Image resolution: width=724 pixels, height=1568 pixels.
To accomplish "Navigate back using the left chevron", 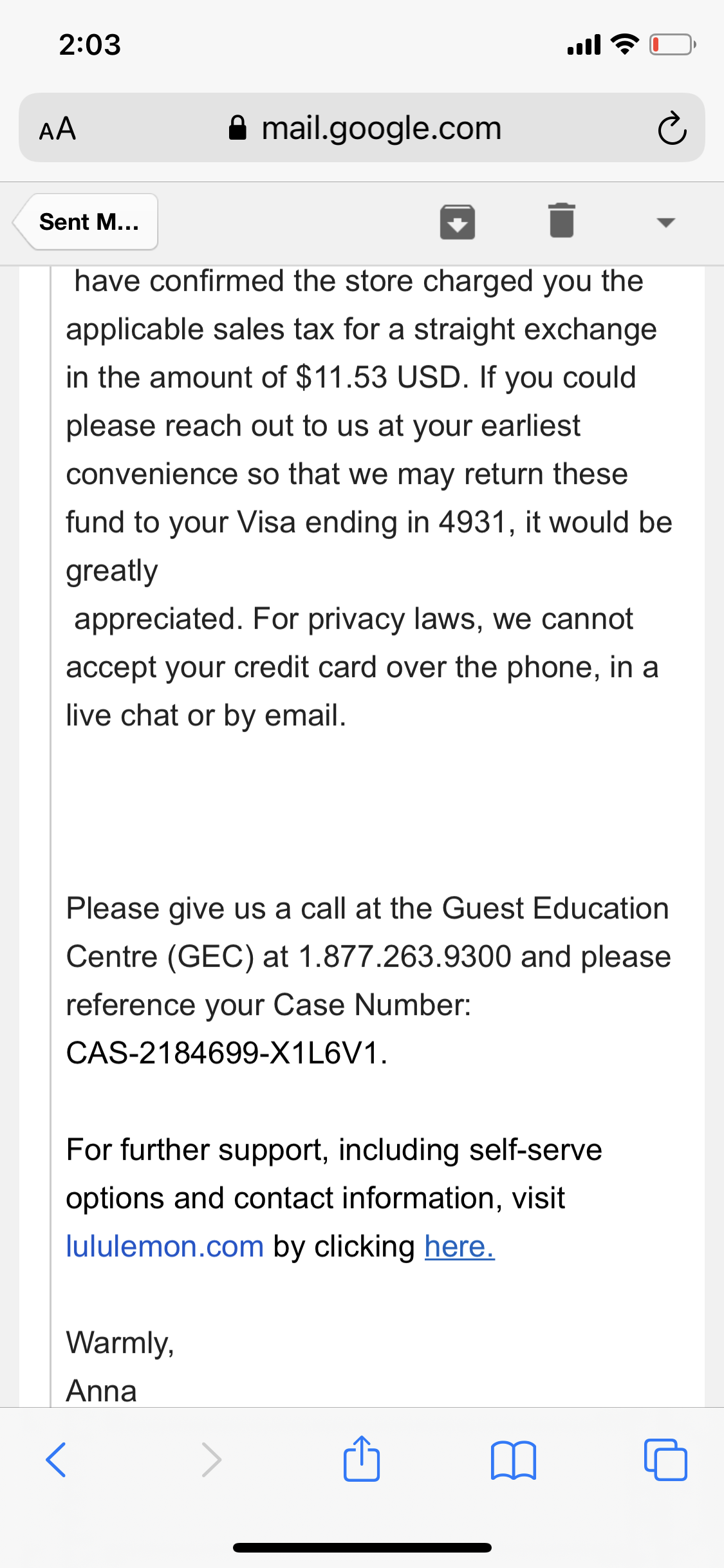I will pyautogui.click(x=57, y=1460).
